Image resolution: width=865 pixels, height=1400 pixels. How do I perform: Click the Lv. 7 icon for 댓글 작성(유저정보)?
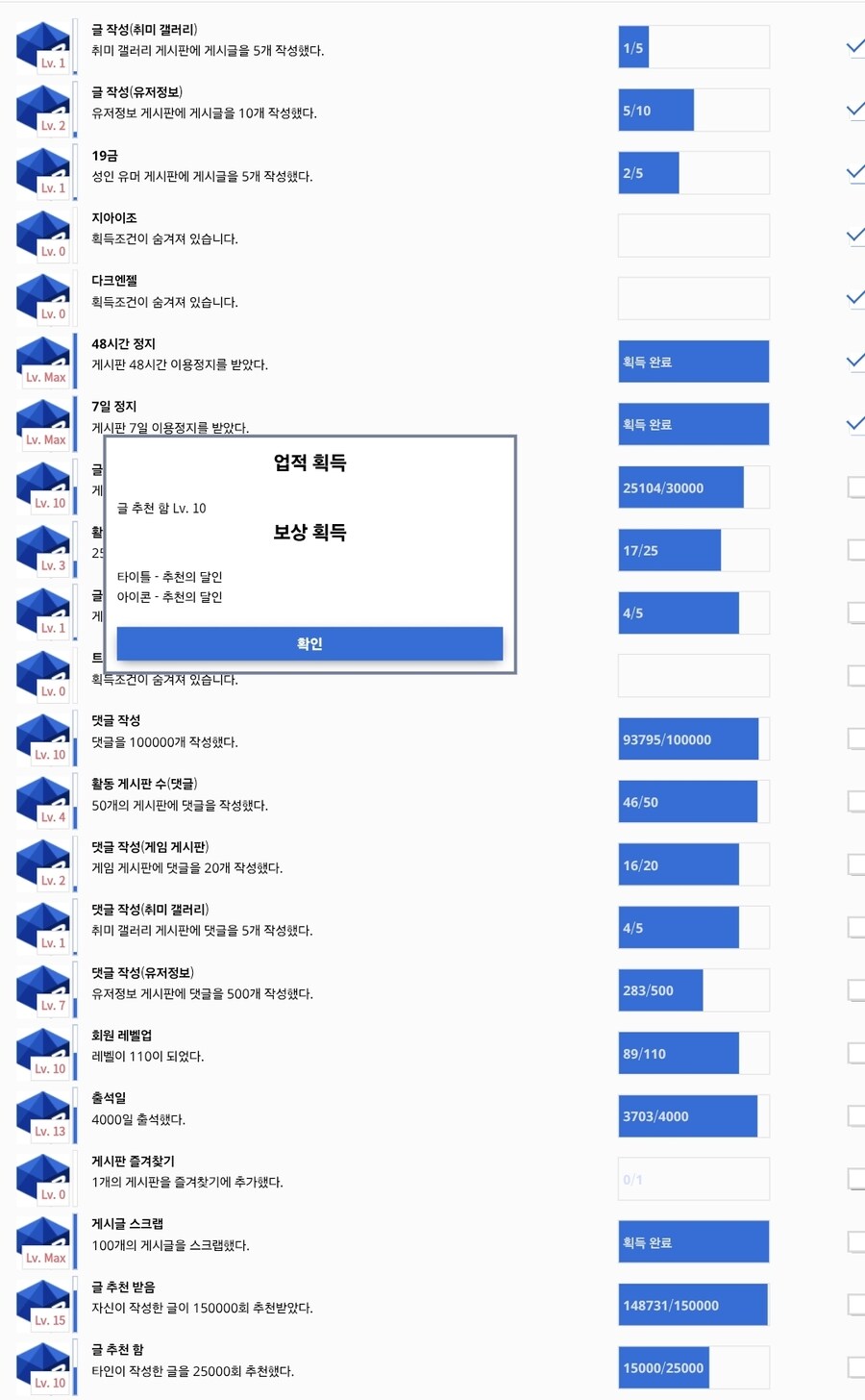click(42, 988)
